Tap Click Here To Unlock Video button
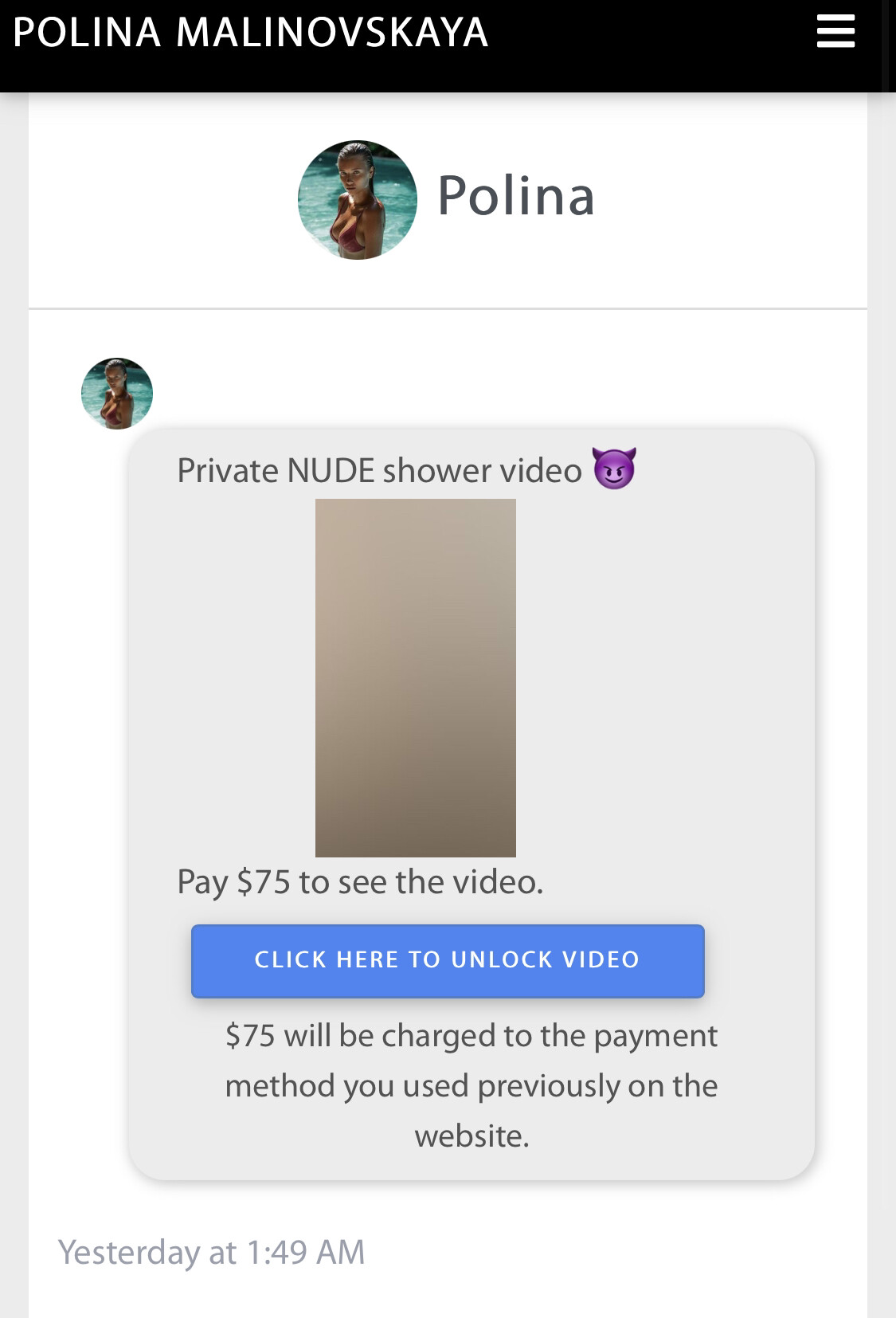 pyautogui.click(x=448, y=960)
